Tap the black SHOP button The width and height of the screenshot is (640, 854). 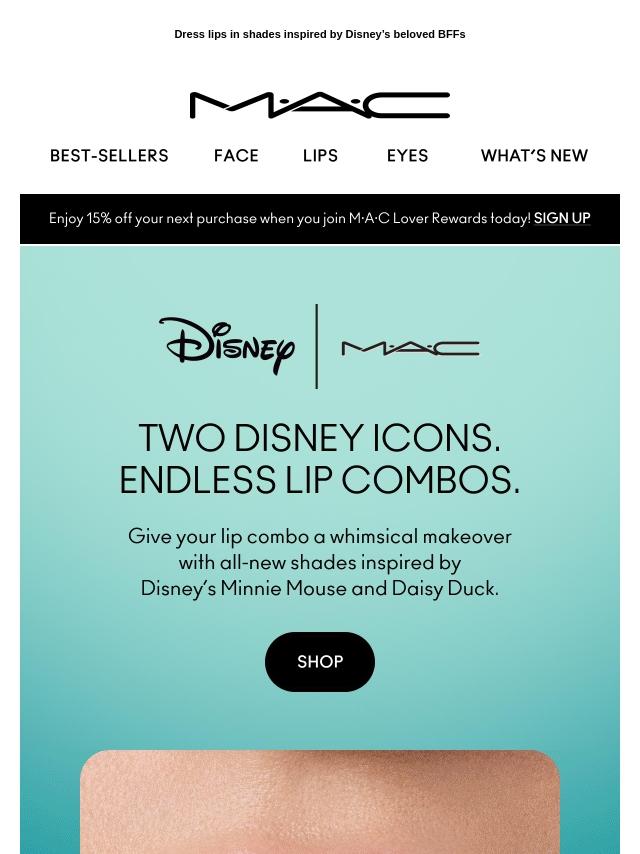point(320,662)
